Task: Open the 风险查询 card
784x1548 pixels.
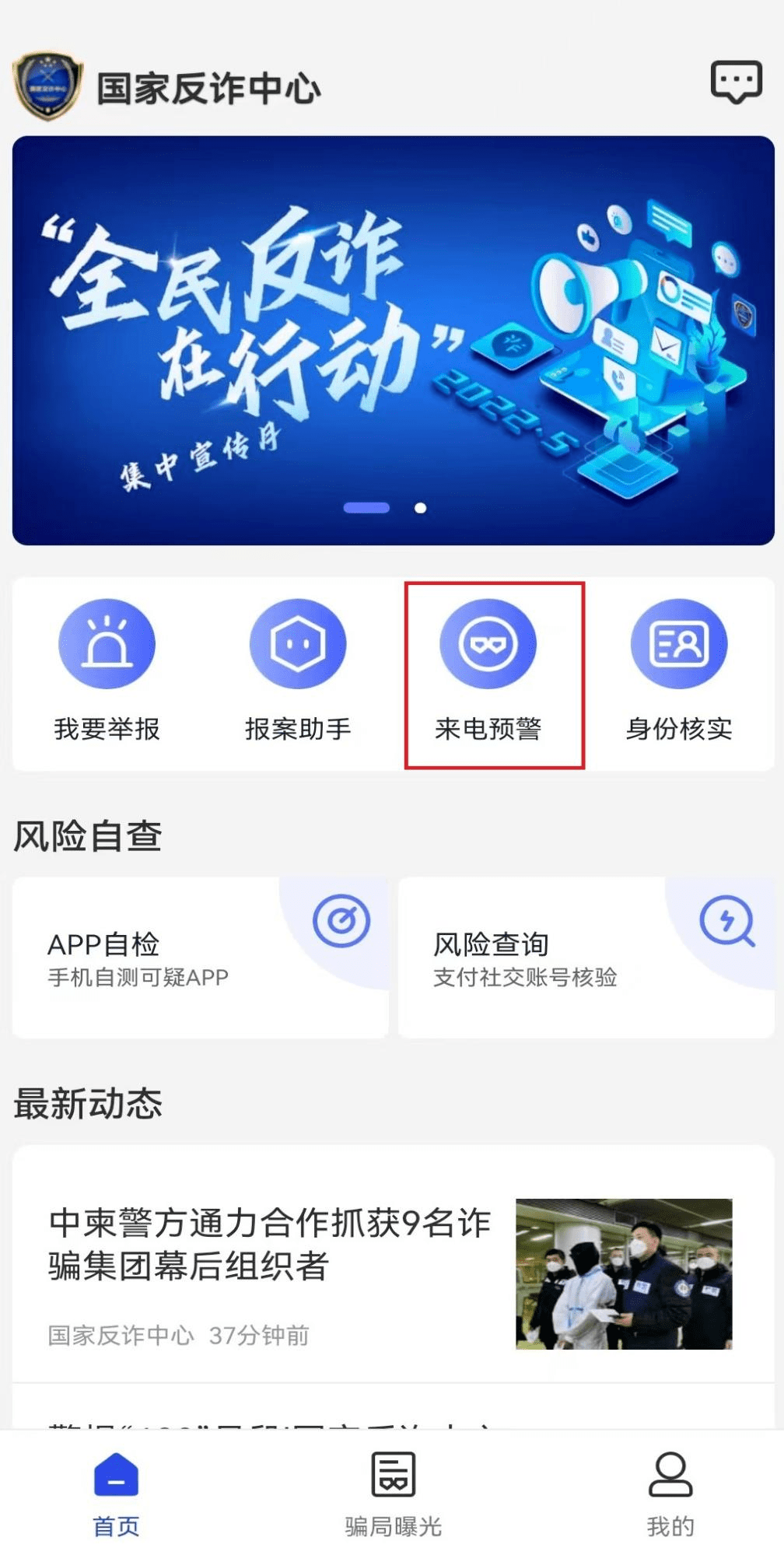Action: tap(586, 958)
